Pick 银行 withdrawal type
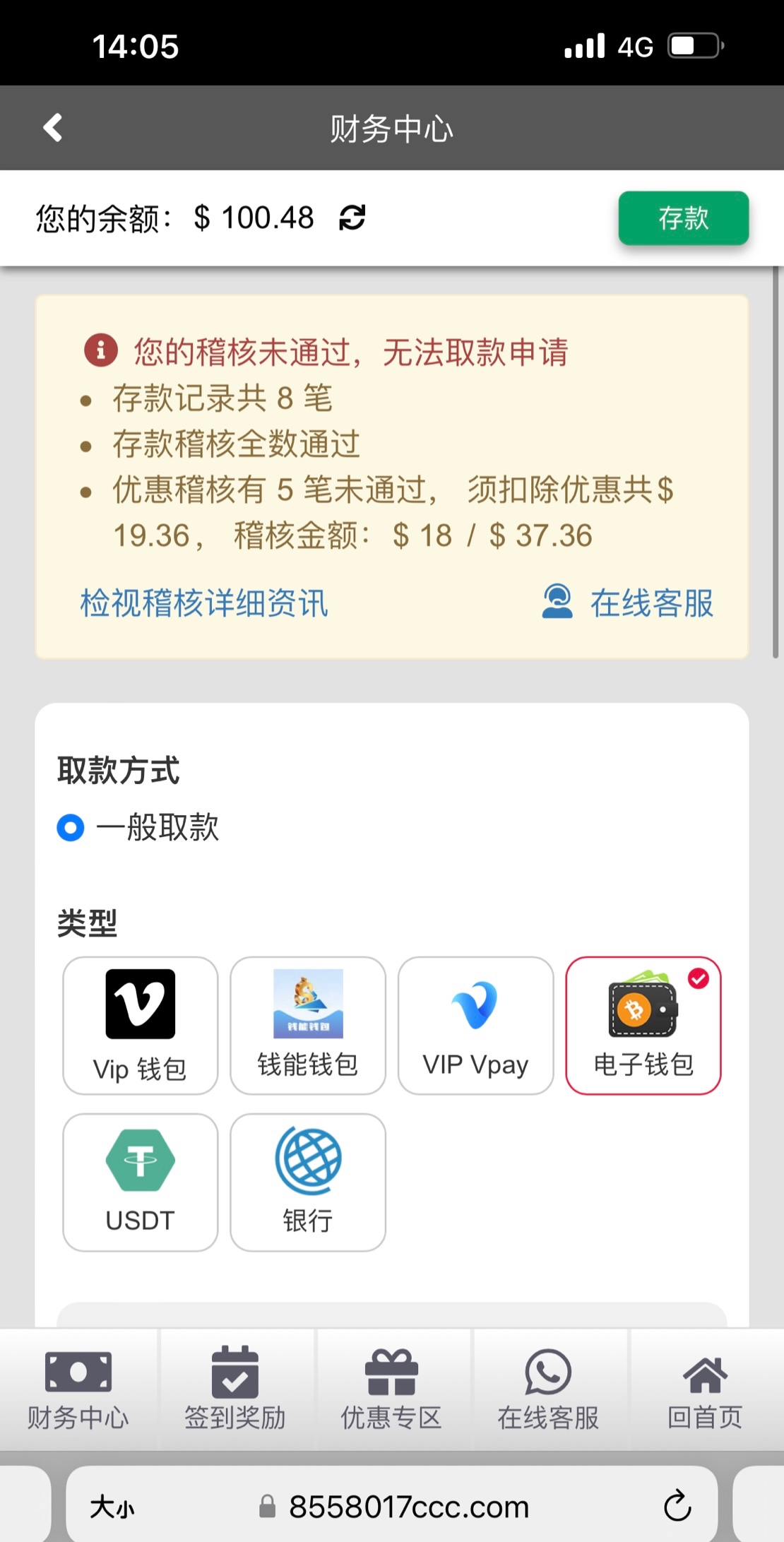This screenshot has height=1542, width=784. point(307,1182)
